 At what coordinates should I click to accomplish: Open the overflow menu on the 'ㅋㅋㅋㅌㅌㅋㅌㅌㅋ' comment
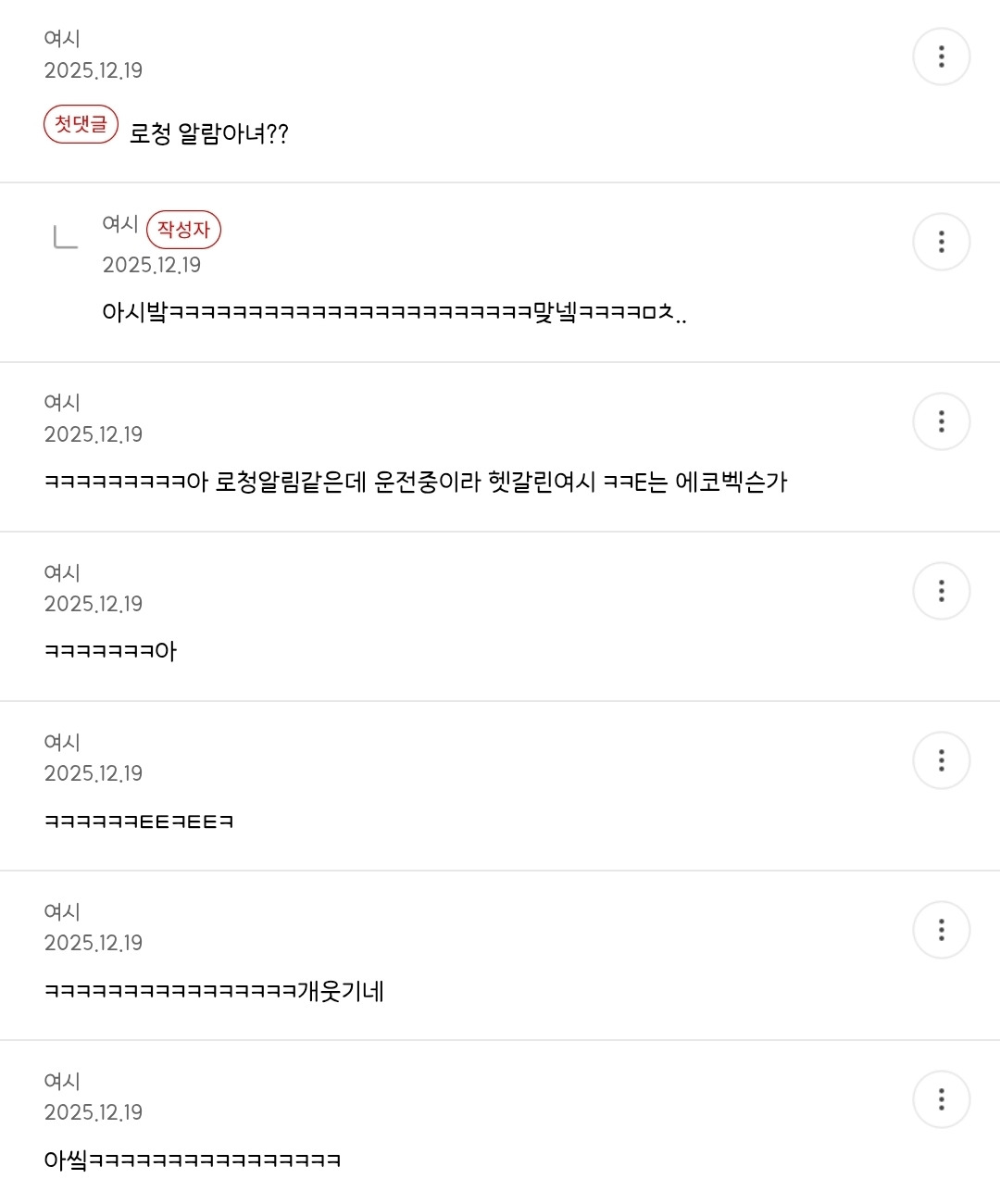(941, 760)
